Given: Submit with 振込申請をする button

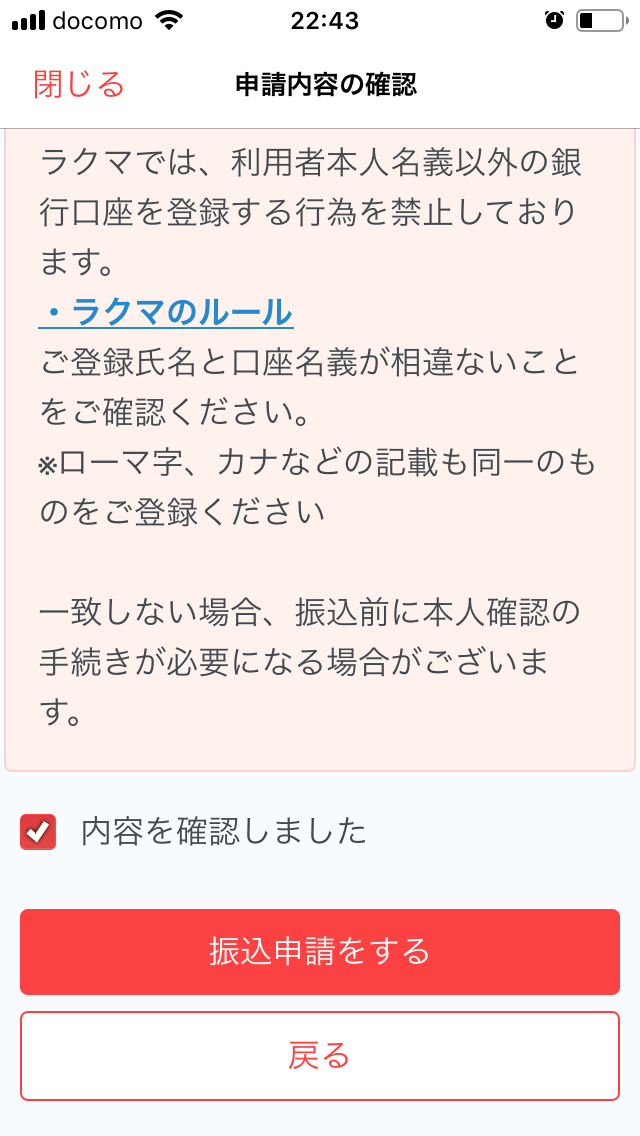Looking at the screenshot, I should pos(320,951).
